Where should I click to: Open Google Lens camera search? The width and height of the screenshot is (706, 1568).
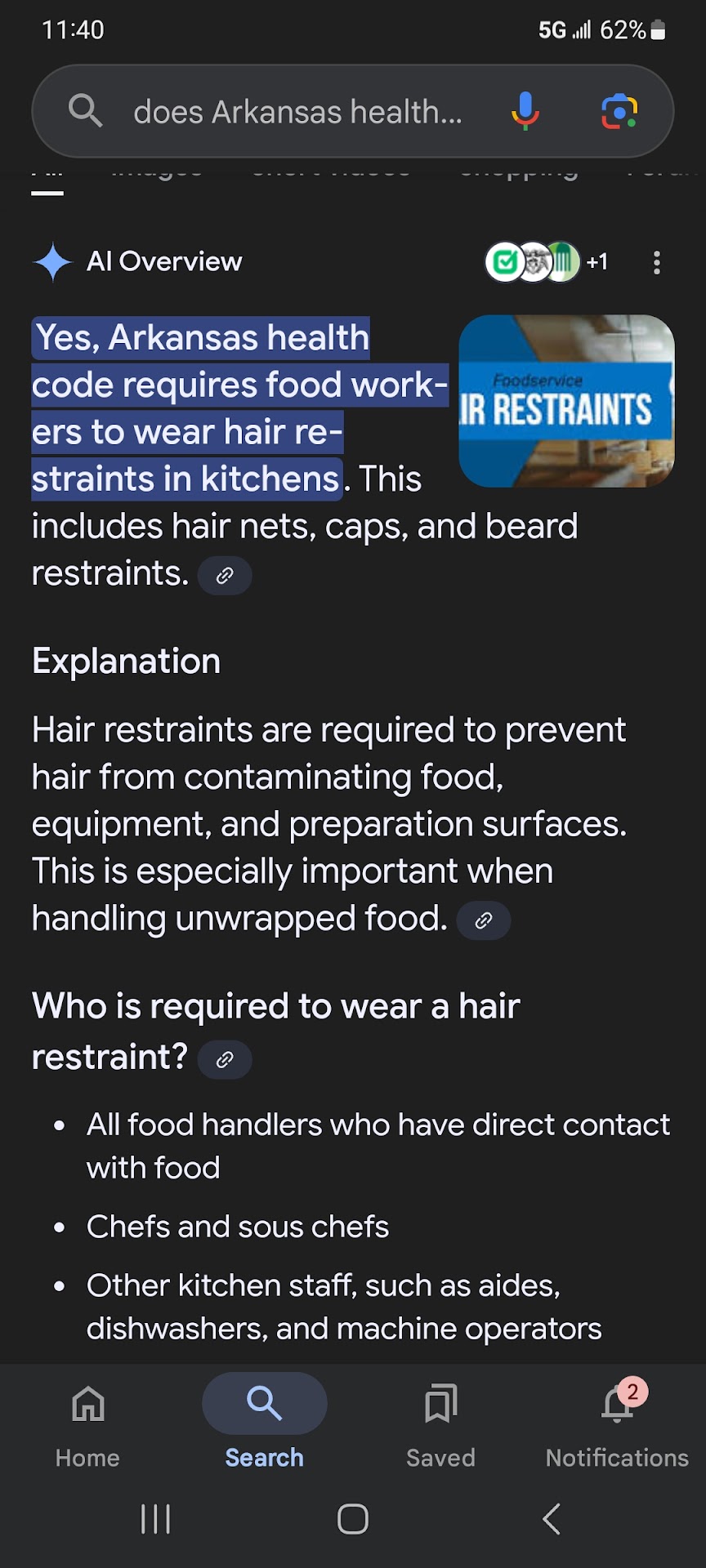point(619,111)
